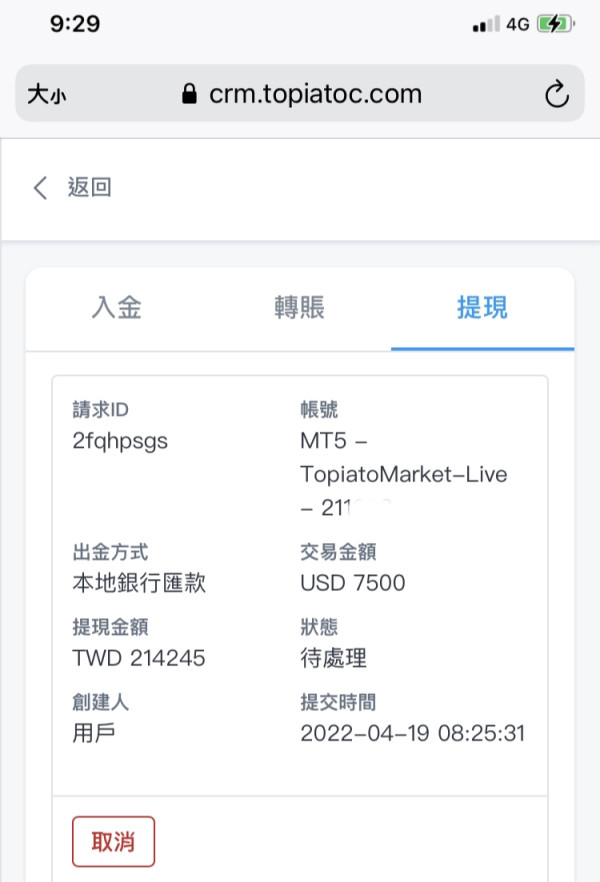The image size is (600, 882).
Task: Switch to the 轉賬 tab
Action: click(x=299, y=308)
